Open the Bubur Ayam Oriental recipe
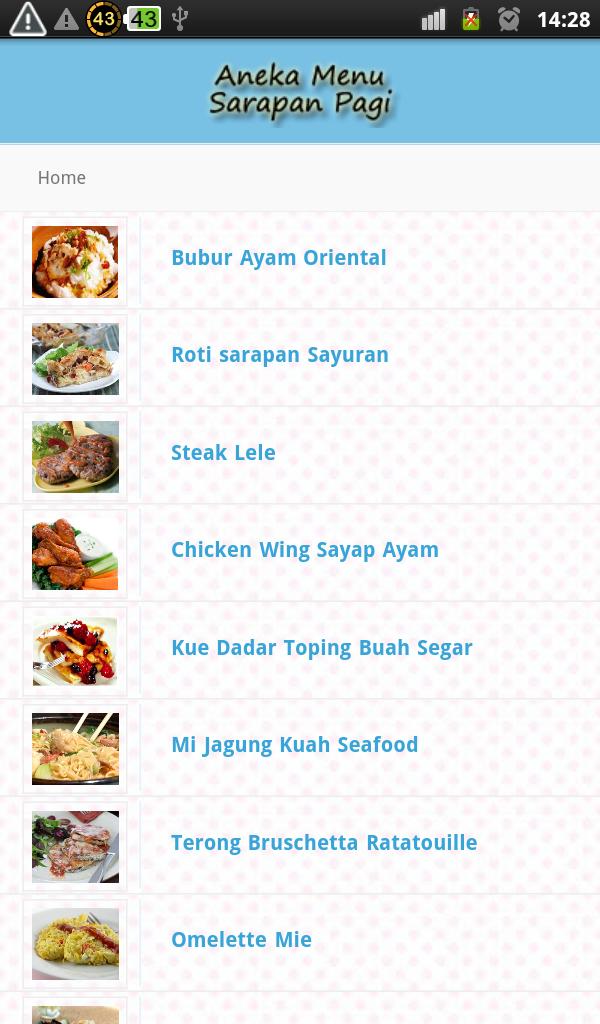 (278, 258)
